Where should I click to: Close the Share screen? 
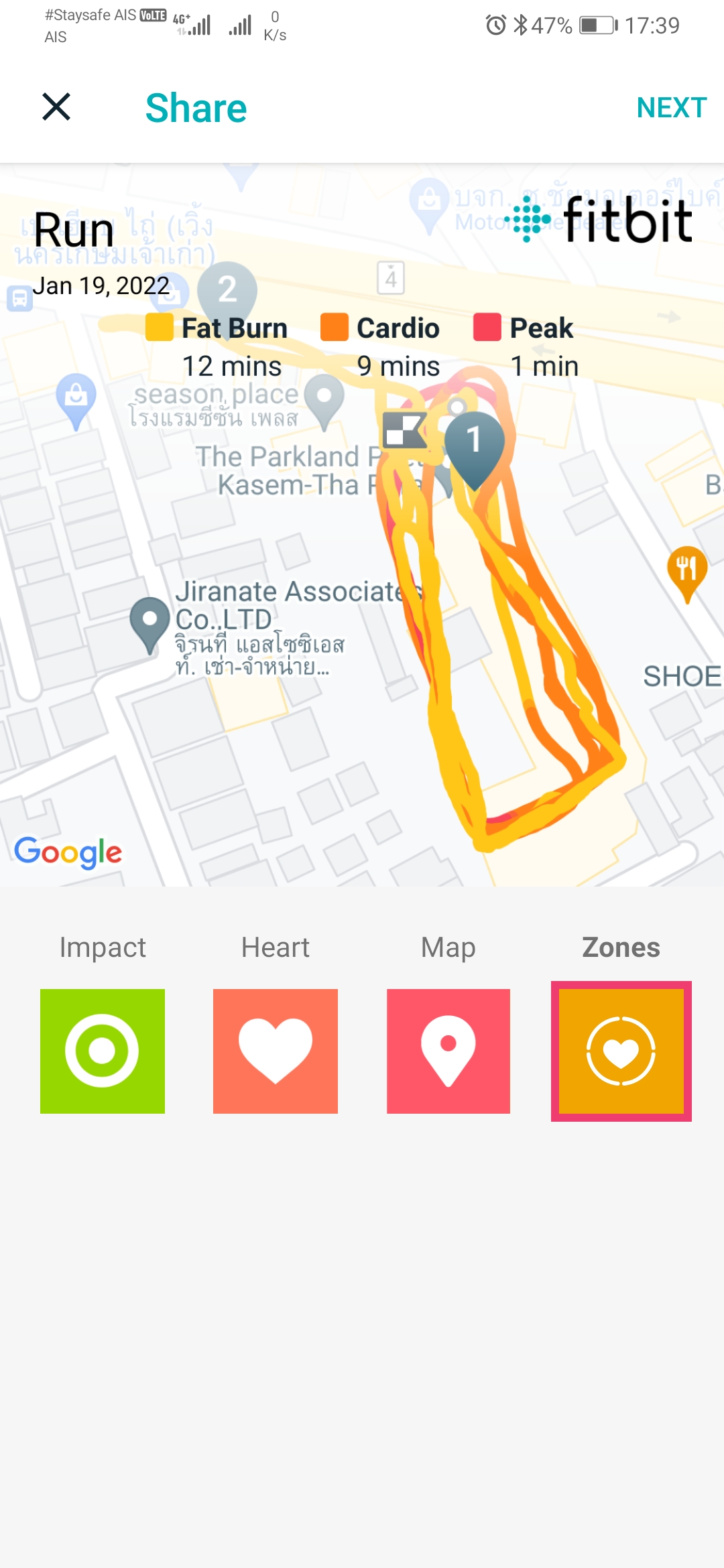56,107
